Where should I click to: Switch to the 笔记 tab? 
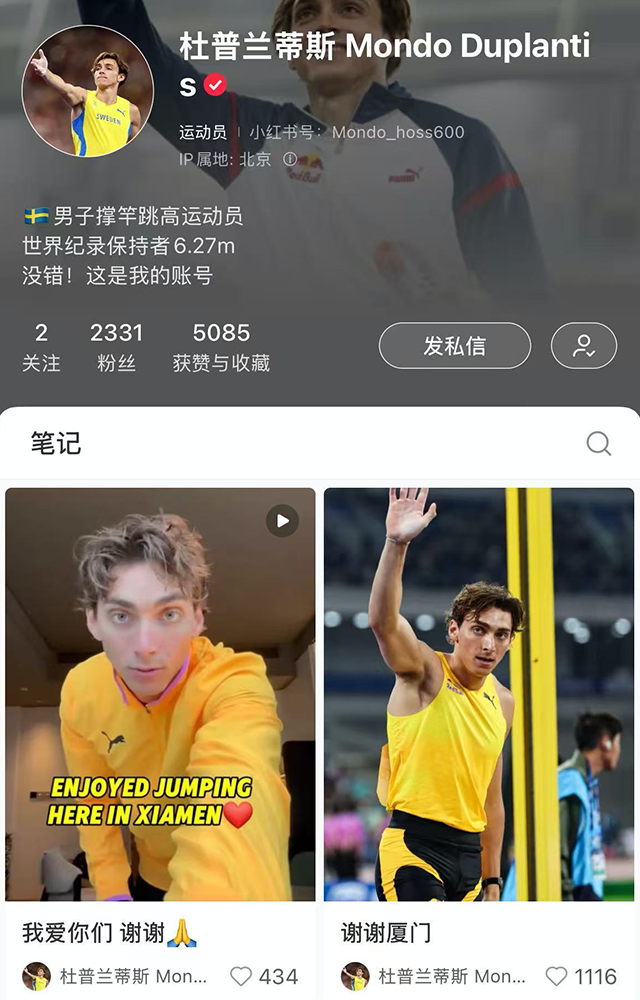point(56,443)
